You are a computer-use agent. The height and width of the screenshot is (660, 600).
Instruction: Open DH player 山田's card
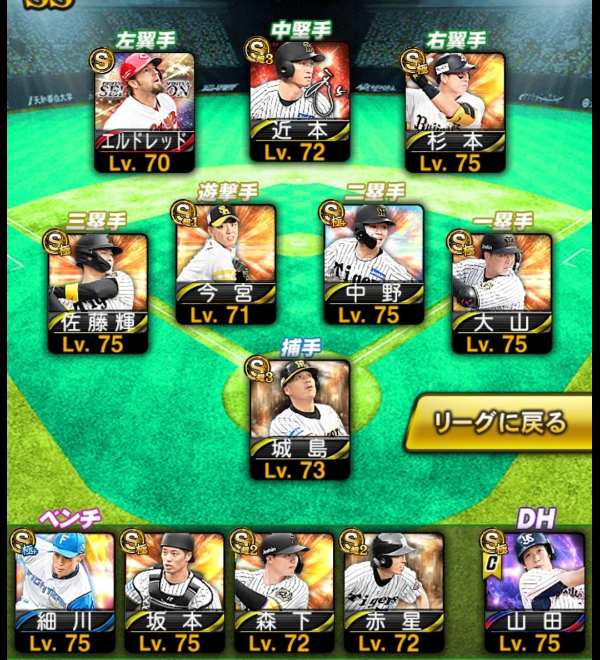(535, 593)
